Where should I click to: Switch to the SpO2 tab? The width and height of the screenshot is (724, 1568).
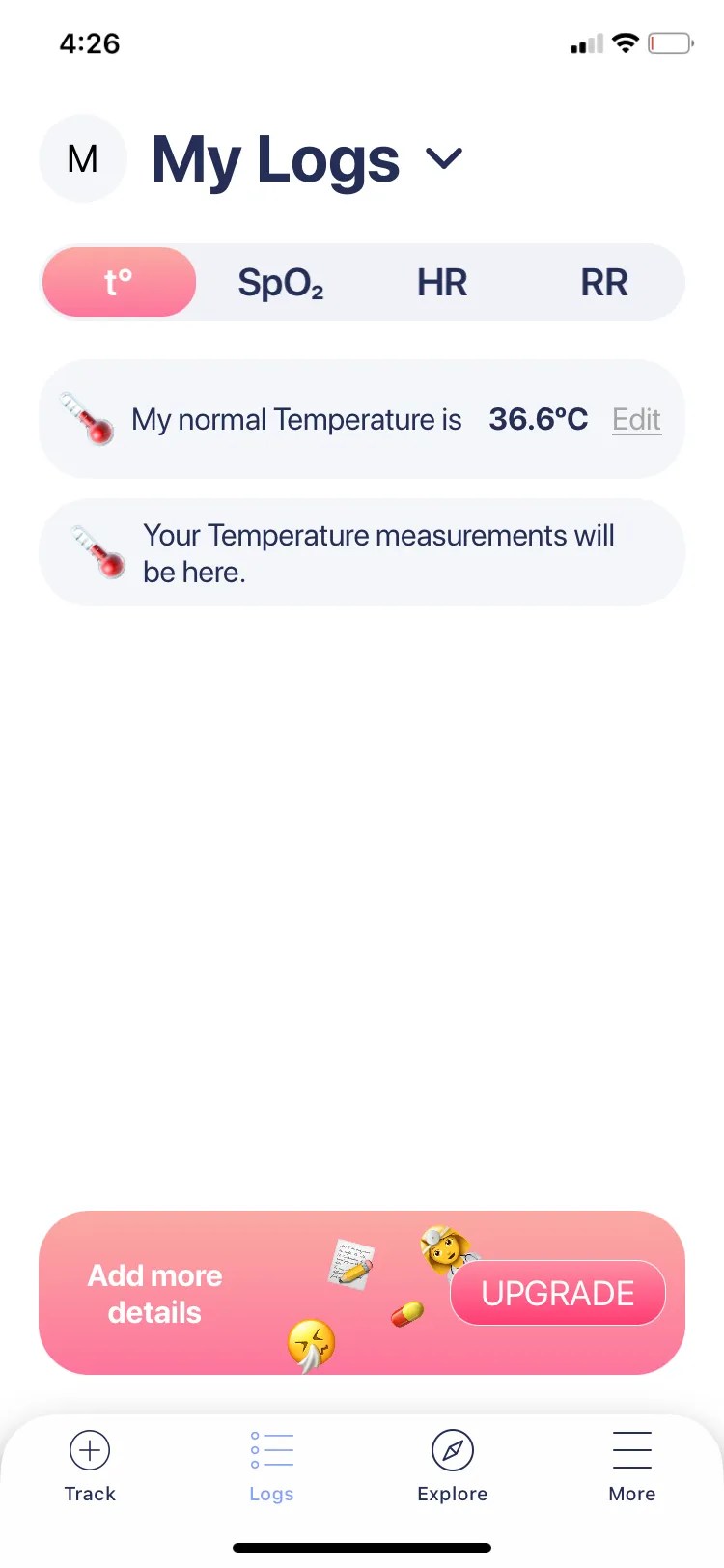click(280, 282)
